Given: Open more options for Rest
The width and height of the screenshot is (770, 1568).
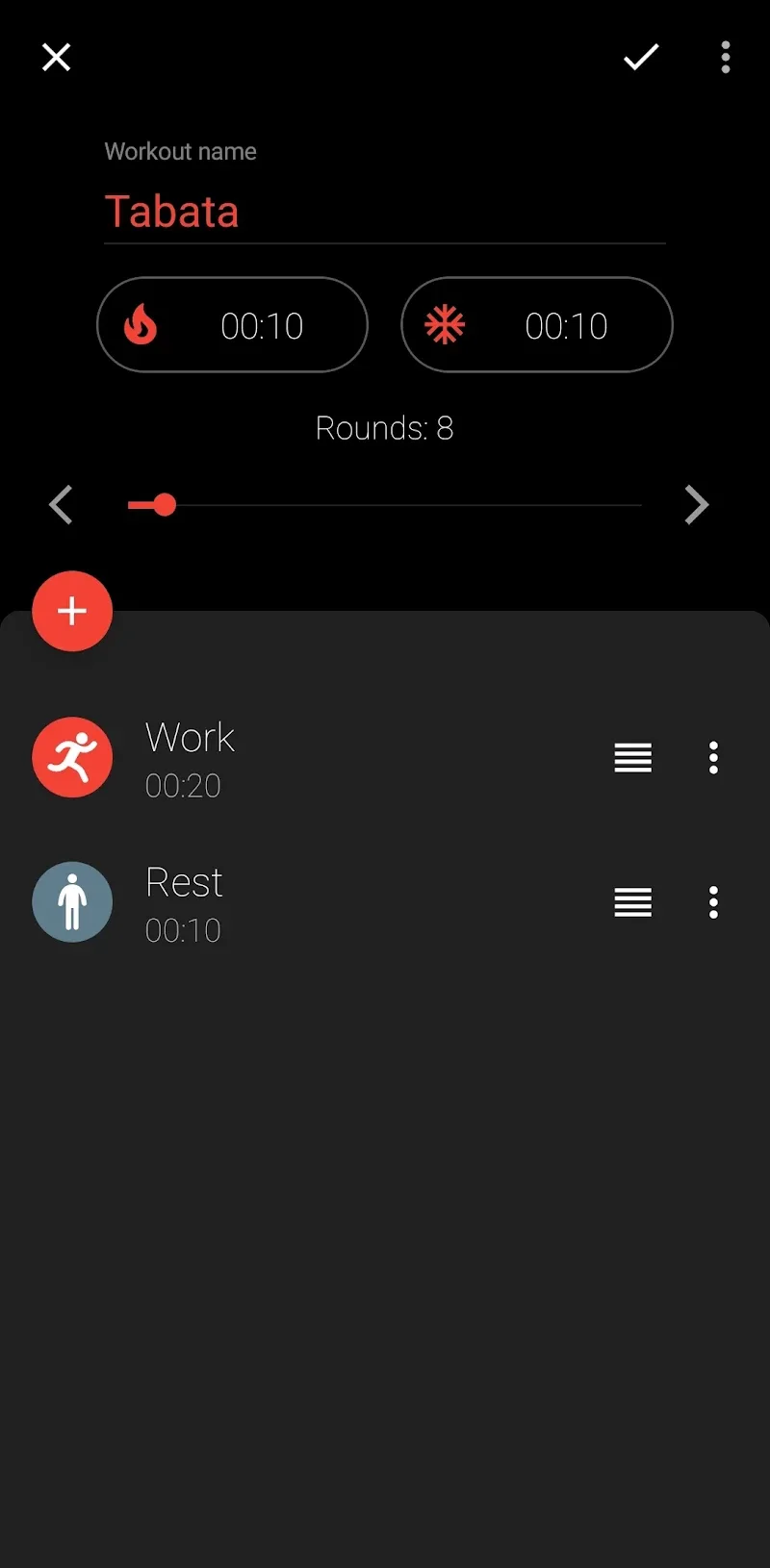Looking at the screenshot, I should point(713,902).
